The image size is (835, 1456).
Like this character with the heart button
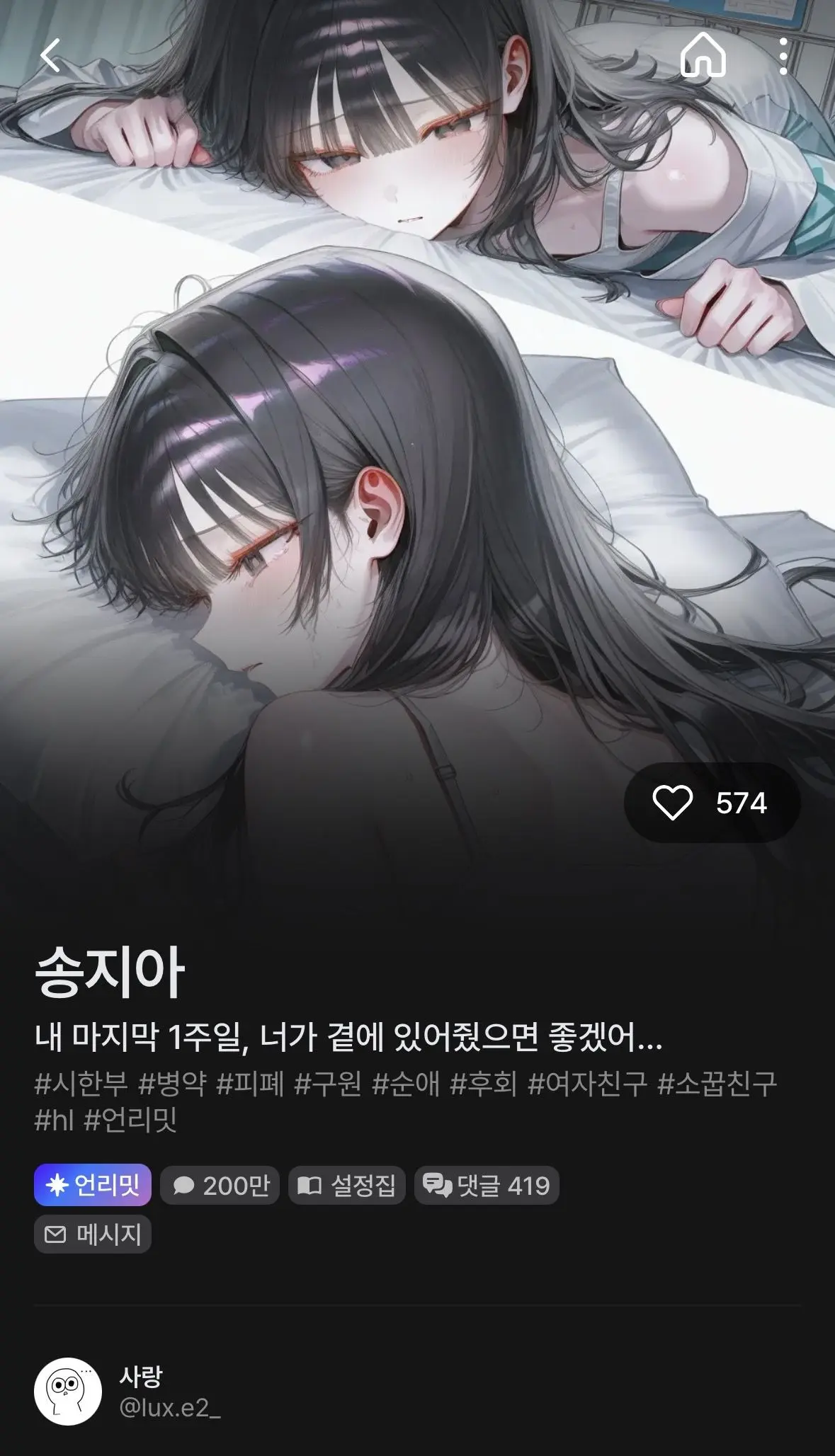click(712, 803)
